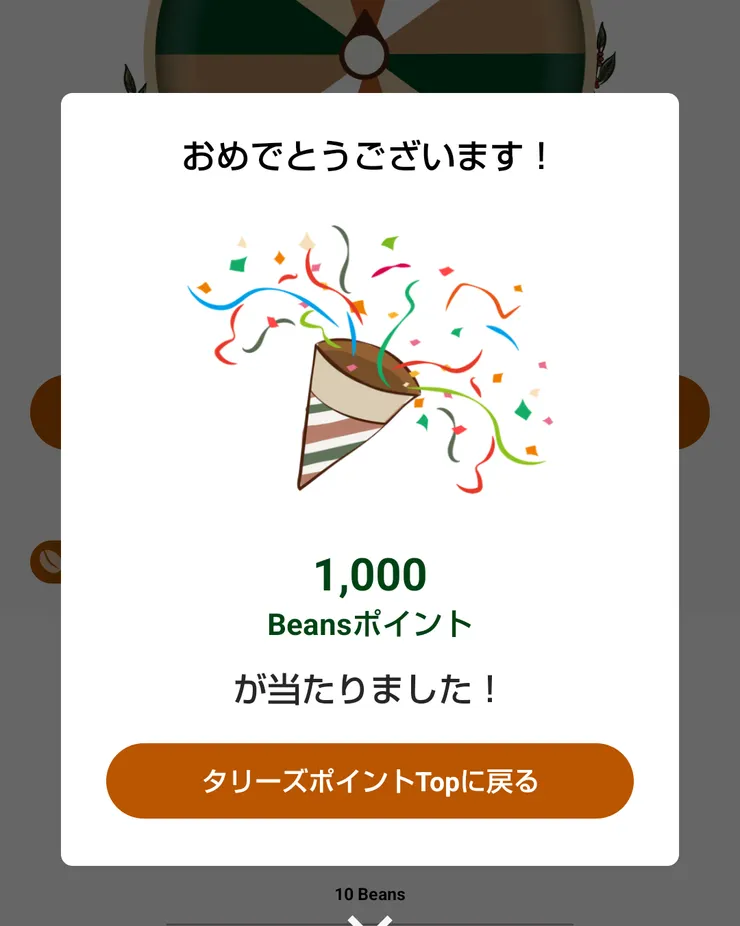Screen dimensions: 740x926
Task: Tap the タリーズポイントTopに戻る button
Action: [x=370, y=781]
